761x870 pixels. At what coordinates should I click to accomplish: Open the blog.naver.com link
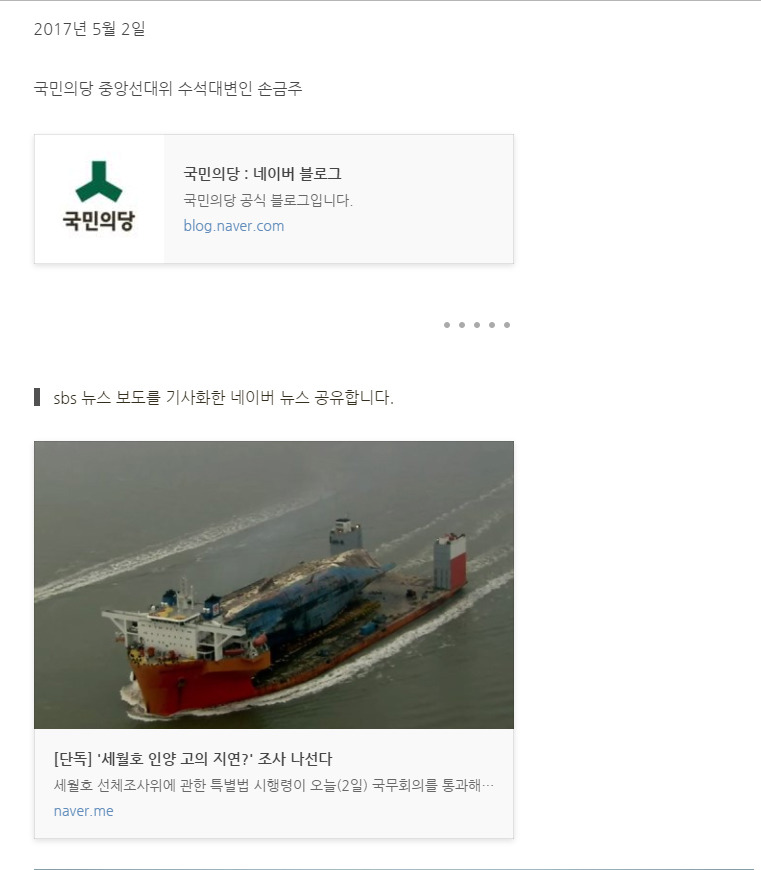(233, 226)
